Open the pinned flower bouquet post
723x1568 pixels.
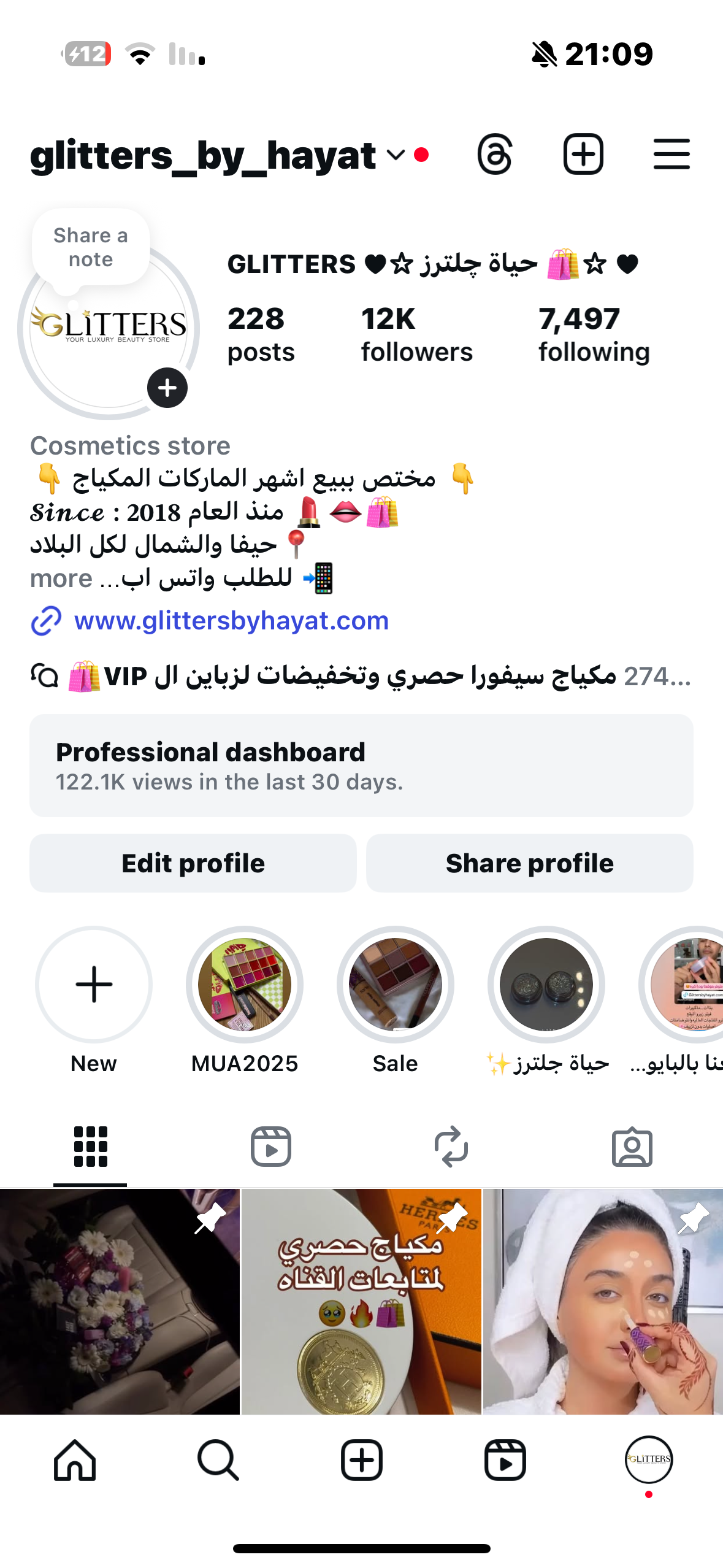tap(120, 1302)
